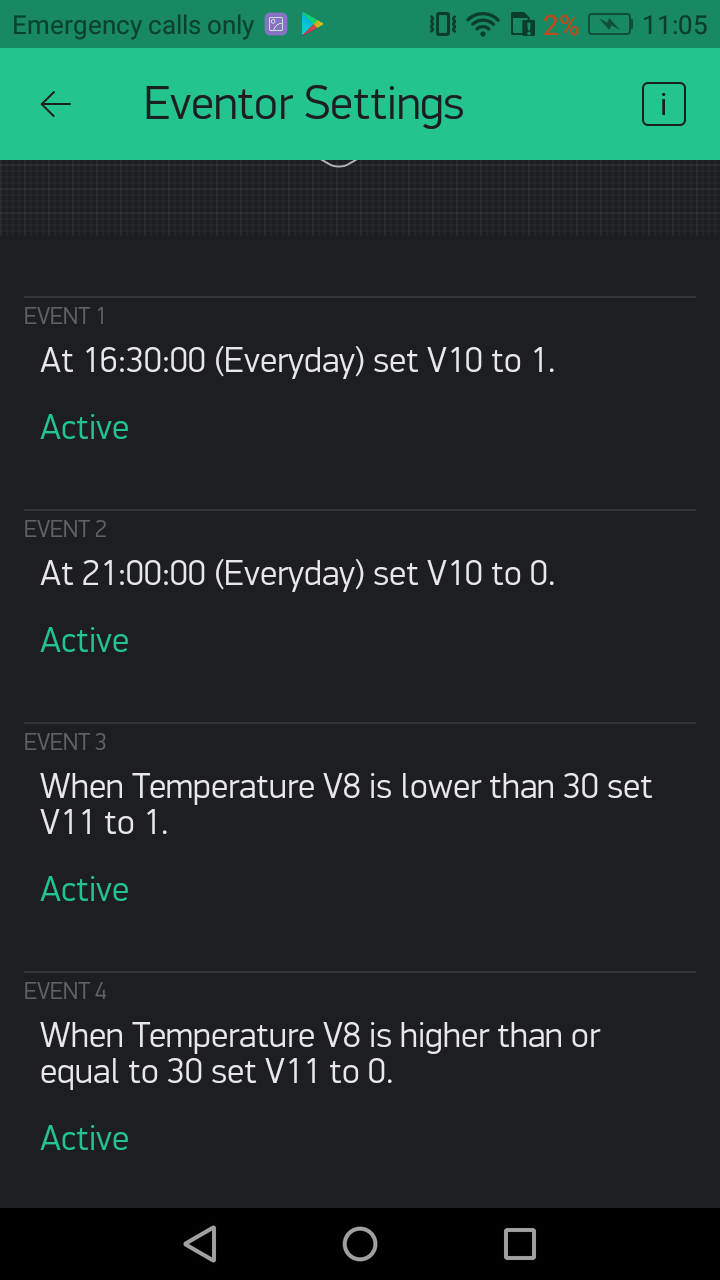Screen dimensions: 720x1280
Task: Open recent apps with square button
Action: point(519,1243)
